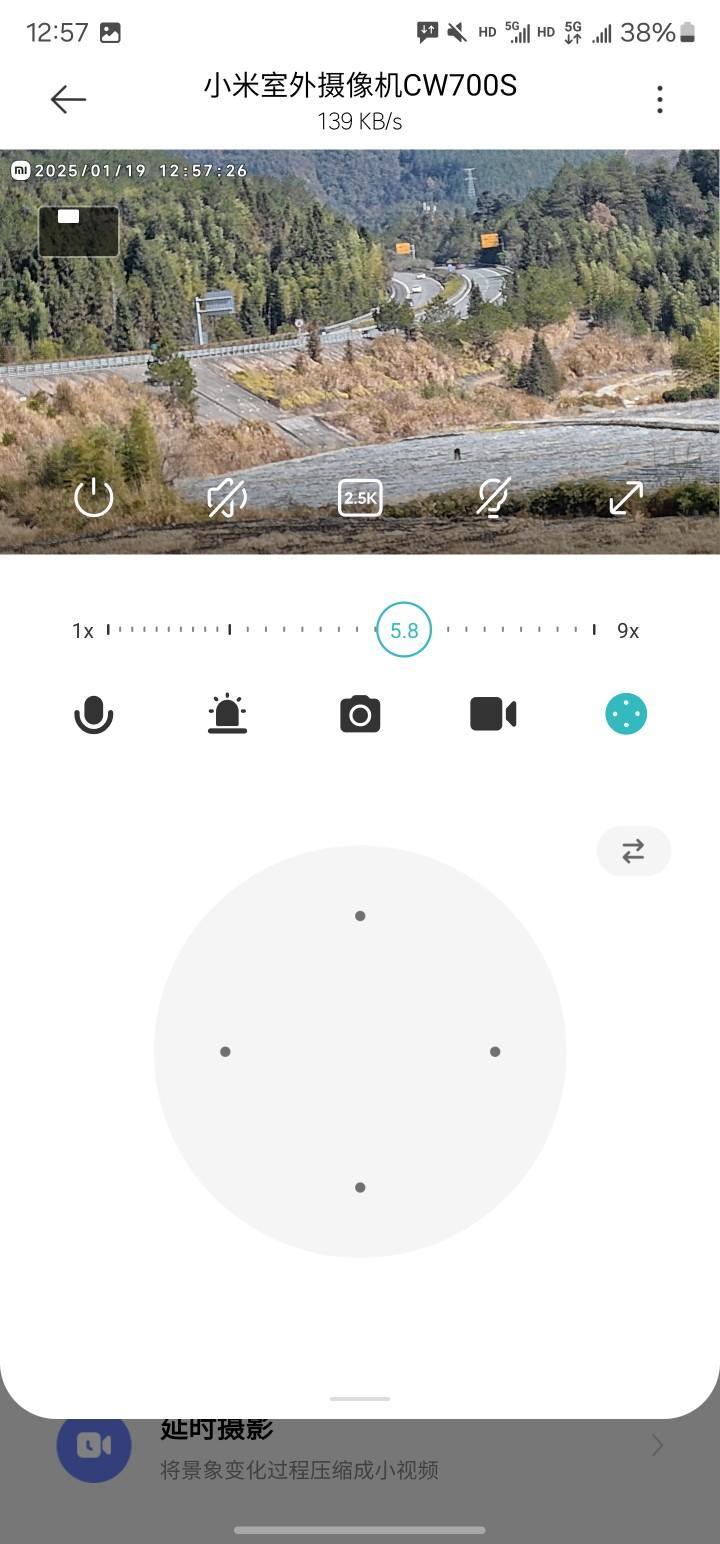Enter fullscreen video view
The width and height of the screenshot is (720, 1544).
tap(626, 497)
